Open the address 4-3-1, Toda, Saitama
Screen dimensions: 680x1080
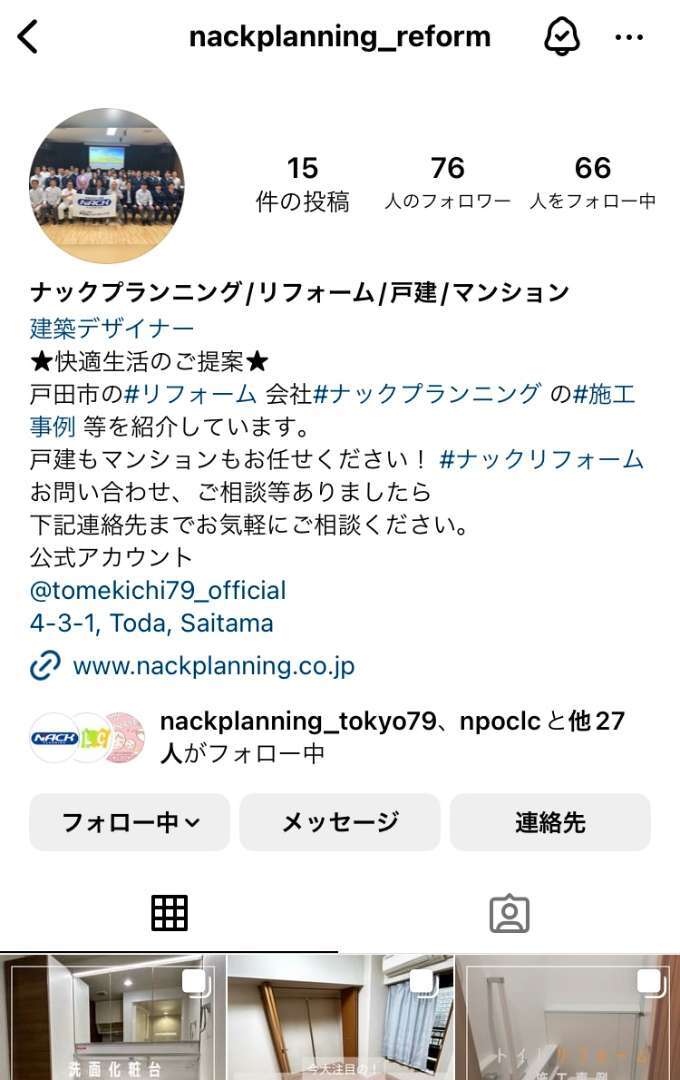tap(151, 623)
